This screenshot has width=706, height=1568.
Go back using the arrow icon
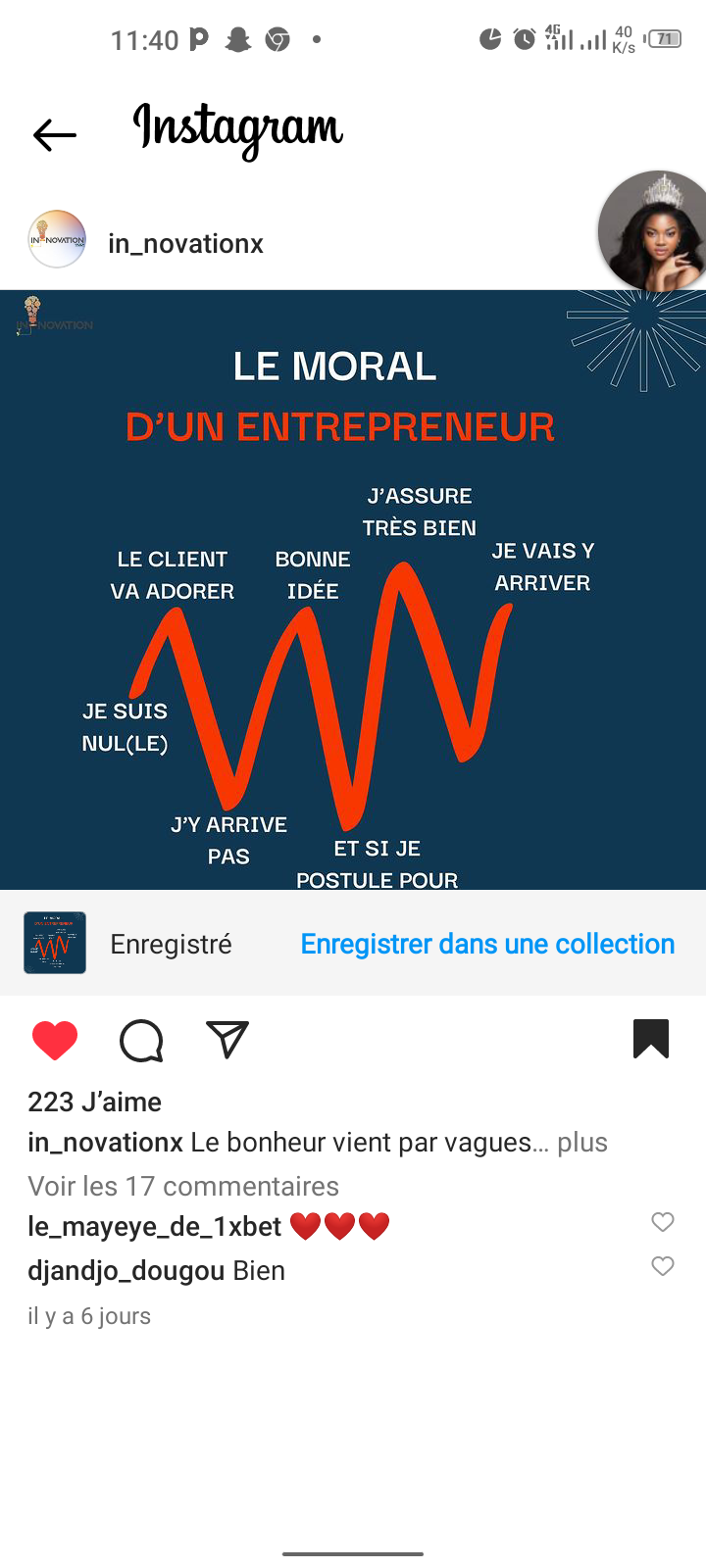point(54,134)
